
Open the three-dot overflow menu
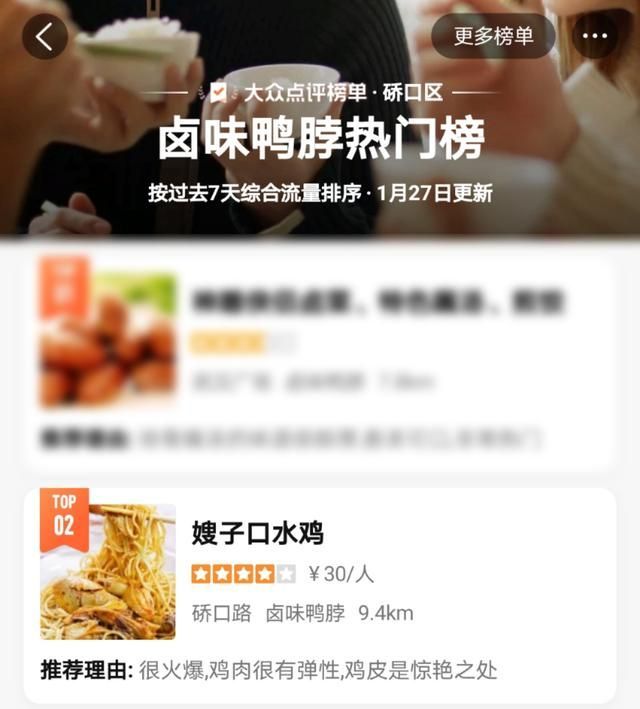[x=595, y=37]
